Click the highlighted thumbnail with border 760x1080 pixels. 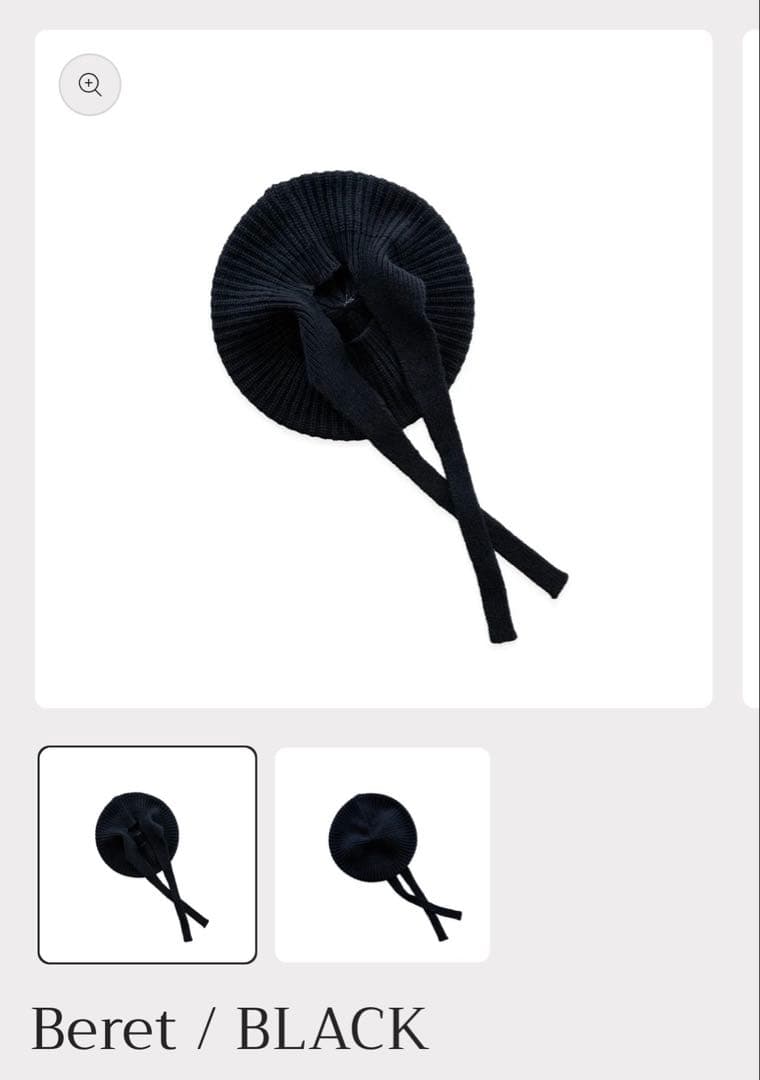point(147,853)
